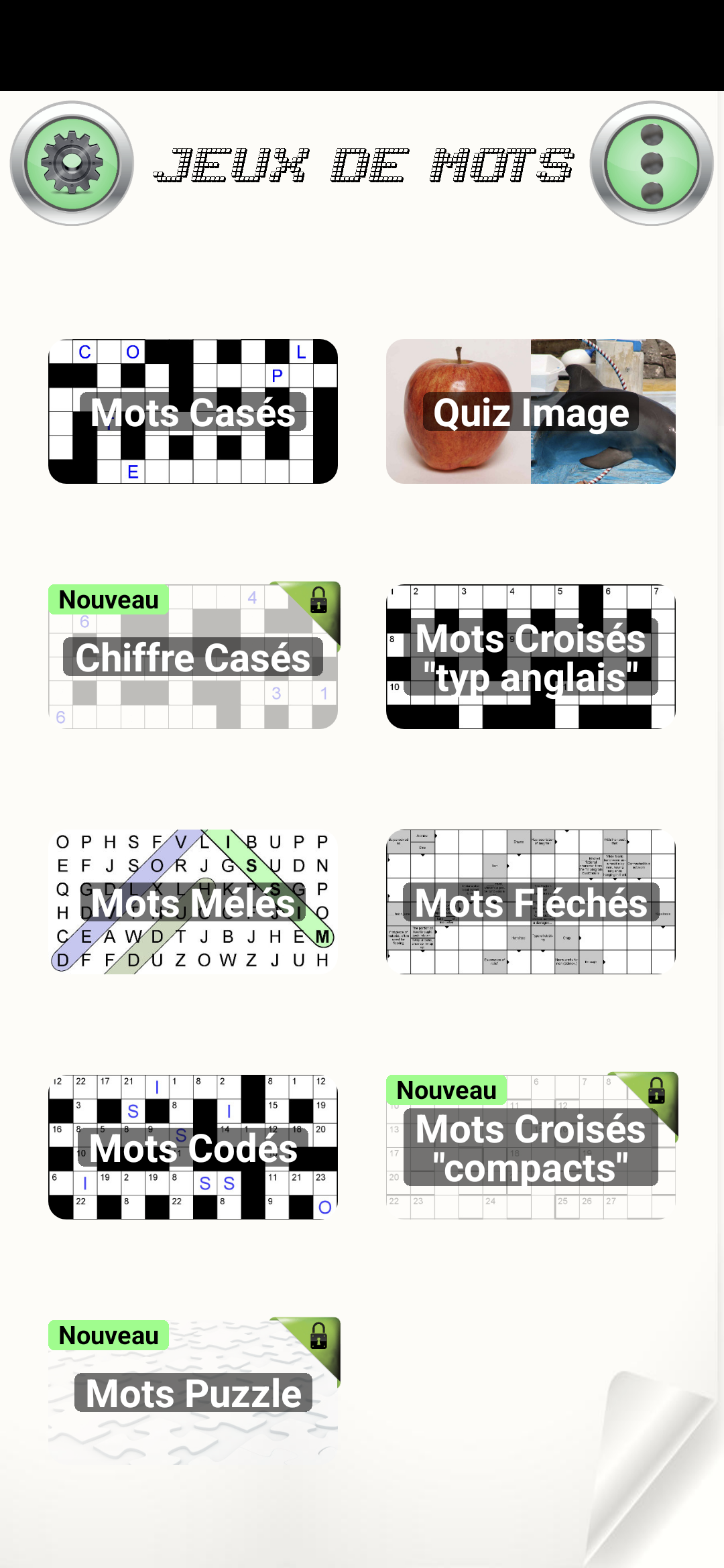724x1568 pixels.
Task: Open the Mots Puzzle game
Action: [x=194, y=1394]
